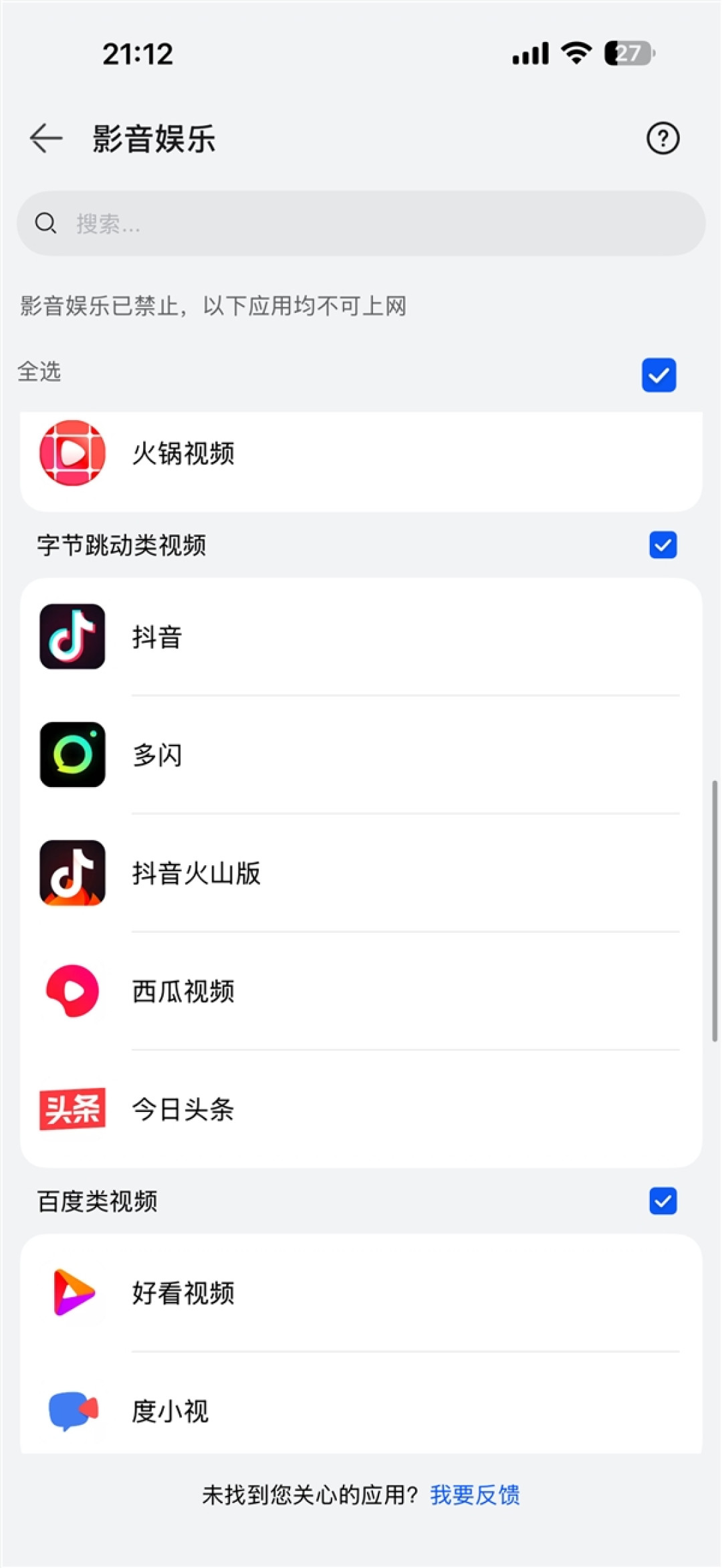Go back from 影音娱乐 page

point(46,138)
